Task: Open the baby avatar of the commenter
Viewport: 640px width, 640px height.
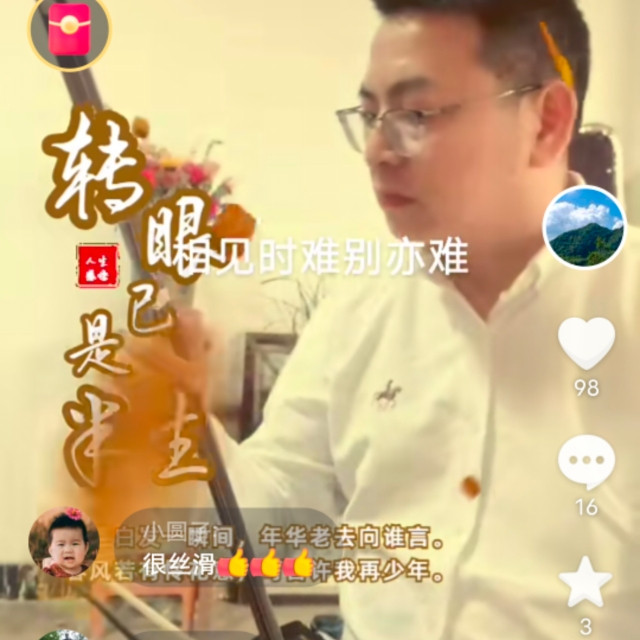Action: 63,542
